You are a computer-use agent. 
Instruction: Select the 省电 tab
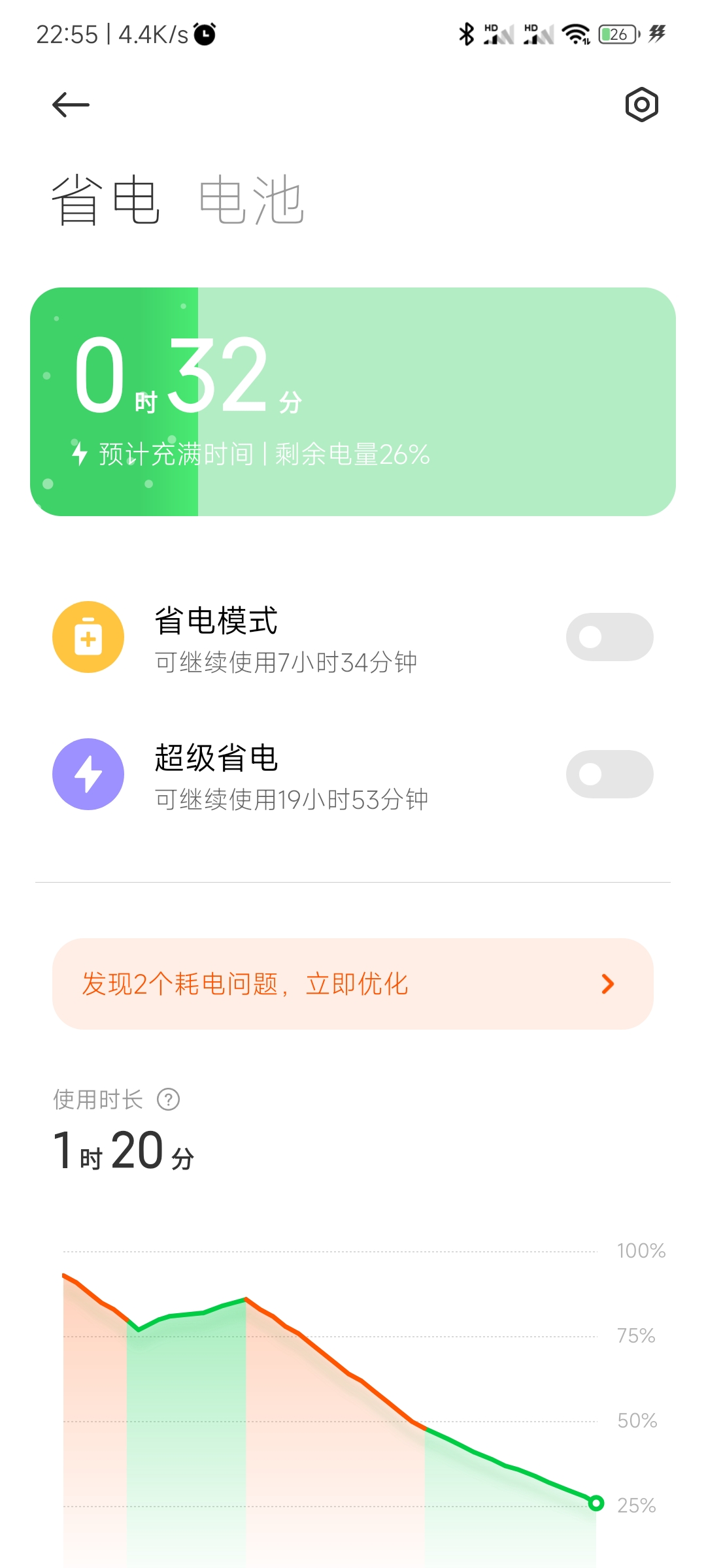(105, 200)
